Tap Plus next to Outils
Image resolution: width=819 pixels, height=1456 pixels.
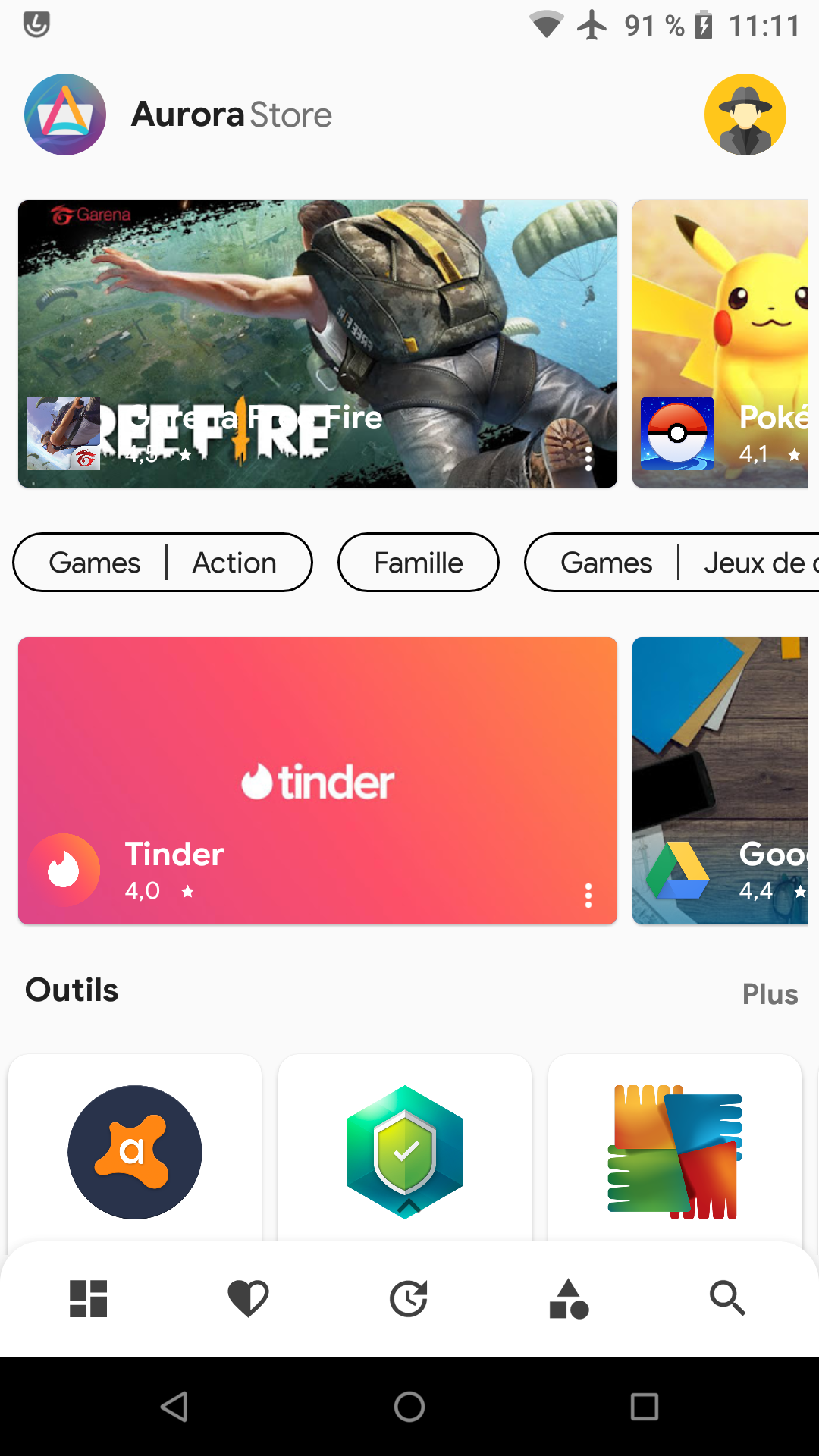click(x=770, y=994)
